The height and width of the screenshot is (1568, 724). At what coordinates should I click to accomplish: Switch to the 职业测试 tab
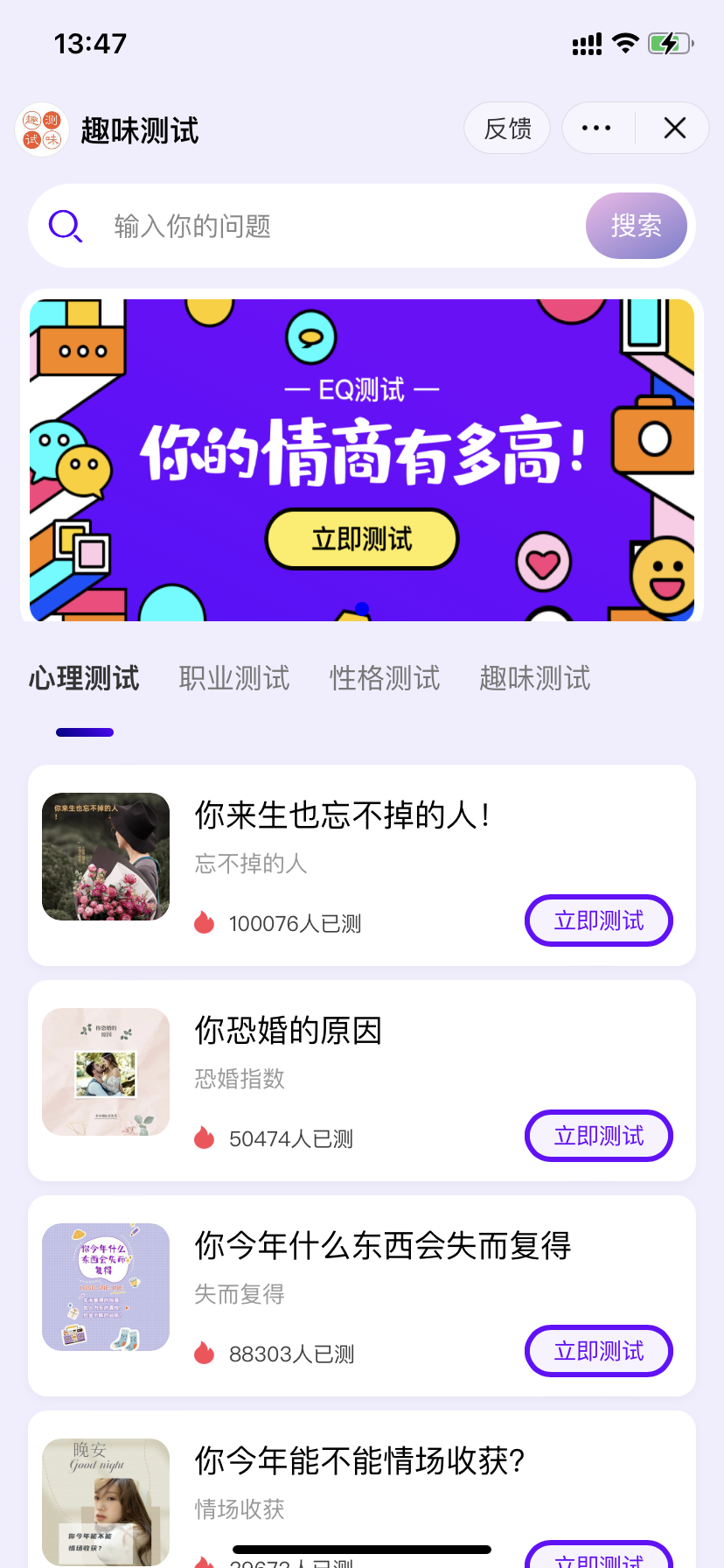(234, 678)
